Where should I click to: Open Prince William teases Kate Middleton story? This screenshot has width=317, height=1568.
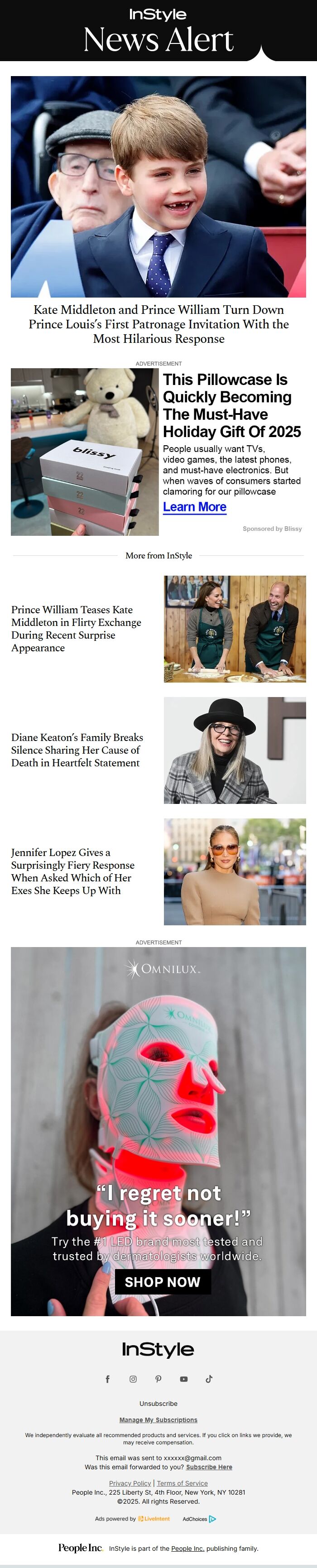tap(76, 628)
